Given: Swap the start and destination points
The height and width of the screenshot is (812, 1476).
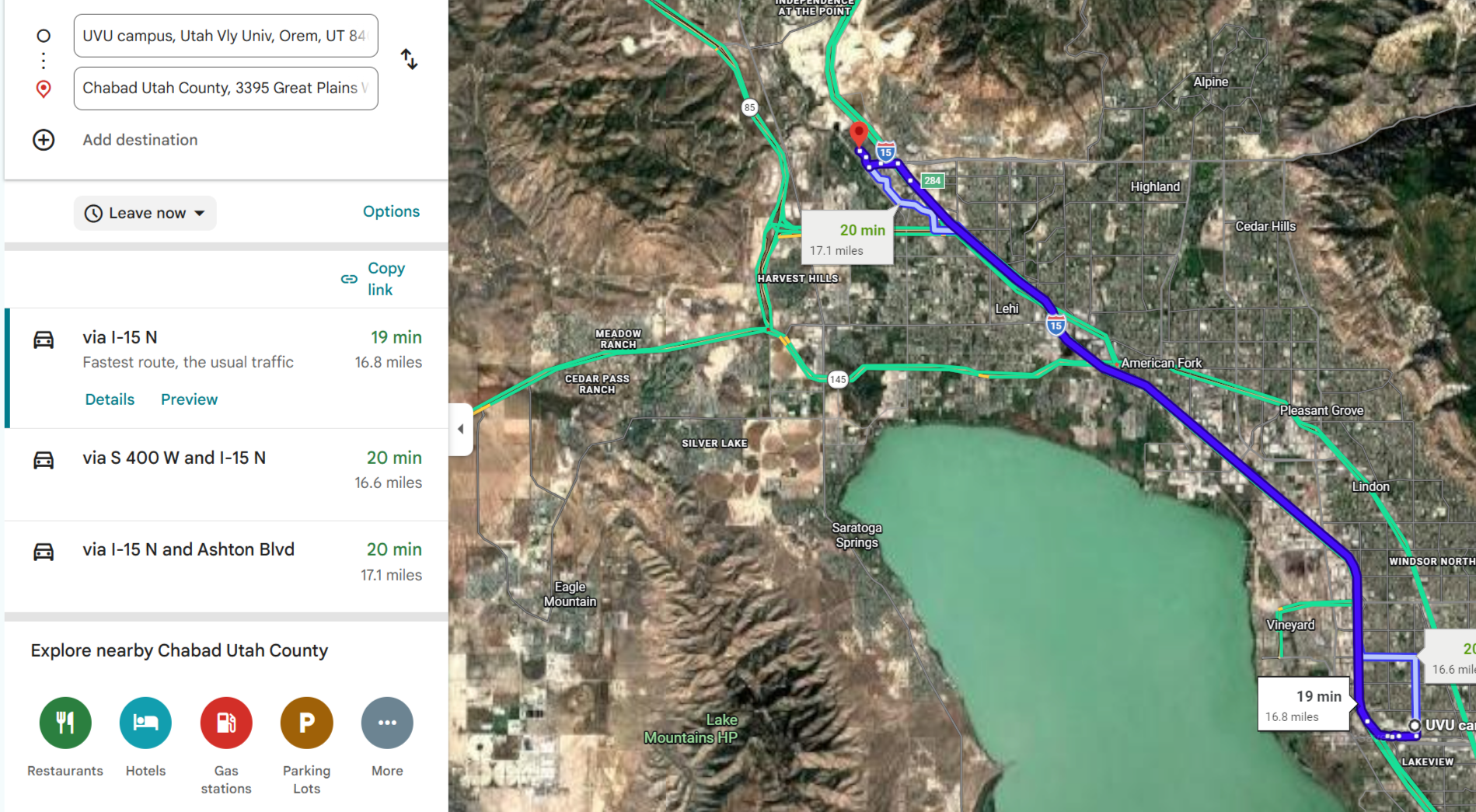Looking at the screenshot, I should (409, 59).
